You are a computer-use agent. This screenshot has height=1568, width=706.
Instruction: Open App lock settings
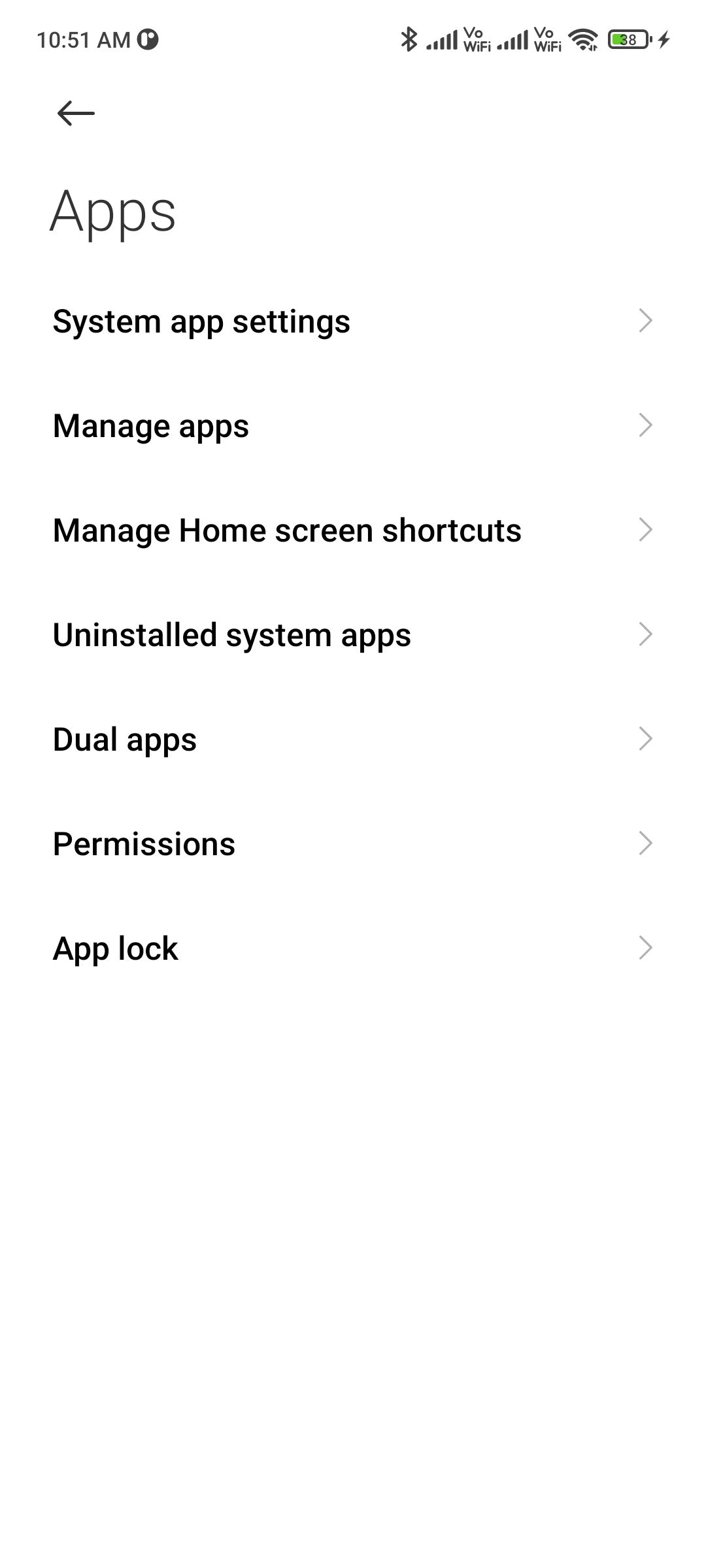pyautogui.click(x=115, y=948)
